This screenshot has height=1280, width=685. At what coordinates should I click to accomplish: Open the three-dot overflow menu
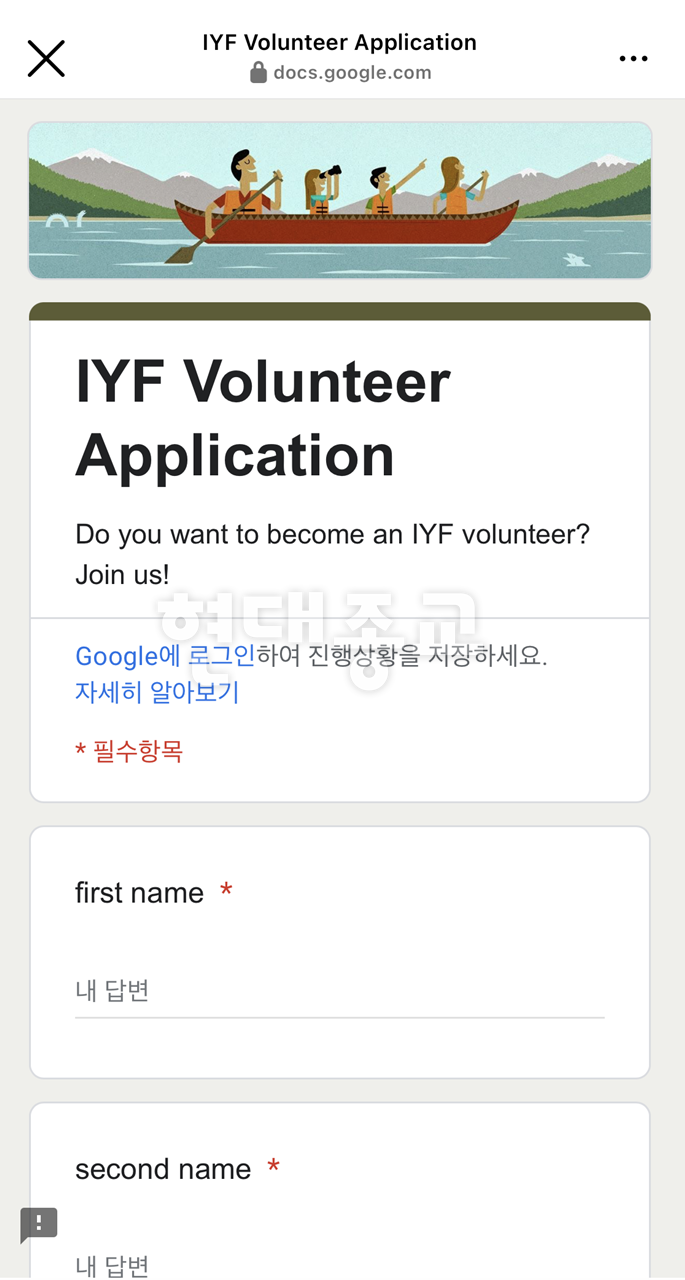pyautogui.click(x=633, y=59)
